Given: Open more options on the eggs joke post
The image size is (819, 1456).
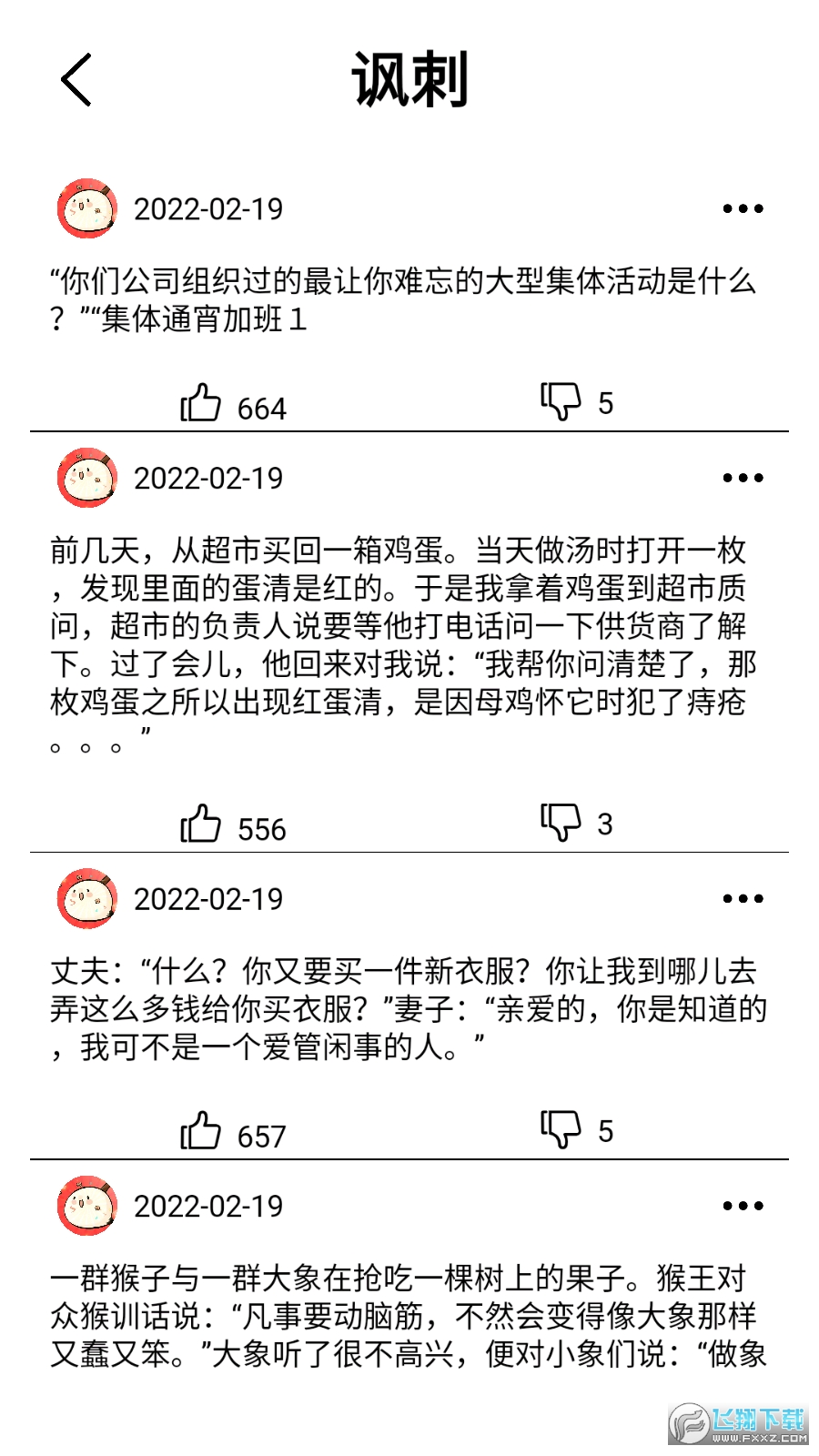Looking at the screenshot, I should click(x=743, y=478).
